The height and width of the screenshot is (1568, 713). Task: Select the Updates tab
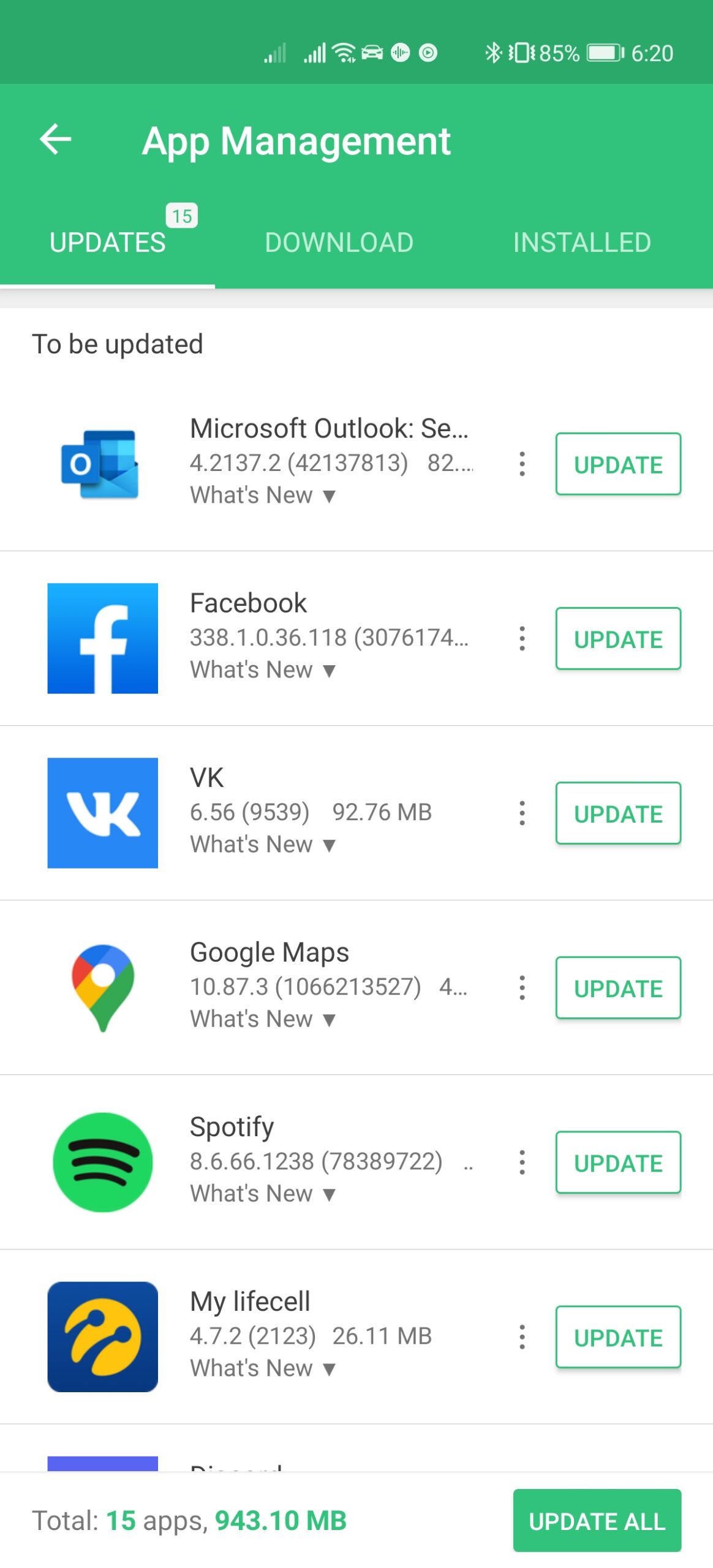(107, 243)
